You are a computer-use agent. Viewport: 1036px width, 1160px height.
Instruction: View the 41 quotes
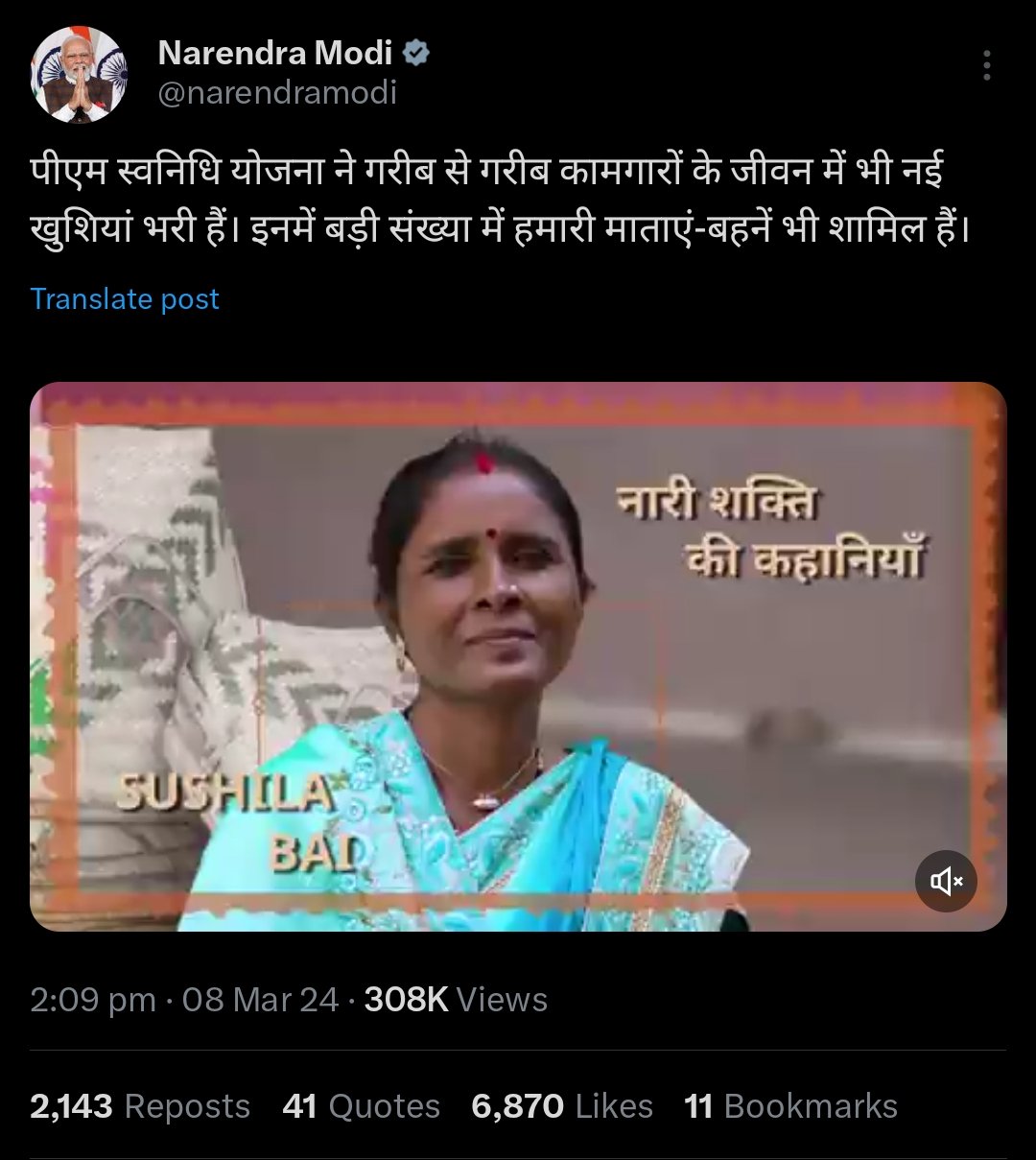(361, 1106)
